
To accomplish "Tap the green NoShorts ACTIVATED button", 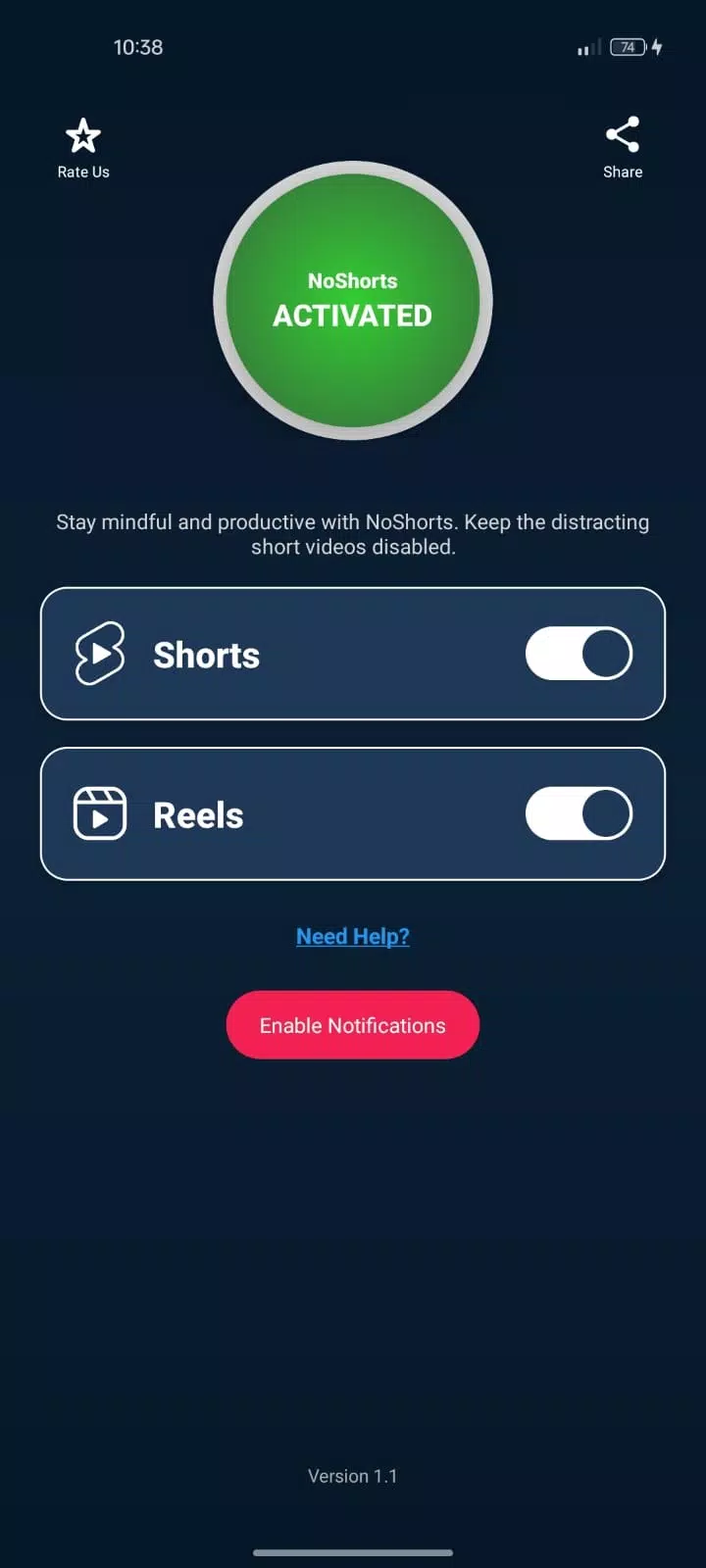I will [x=353, y=301].
